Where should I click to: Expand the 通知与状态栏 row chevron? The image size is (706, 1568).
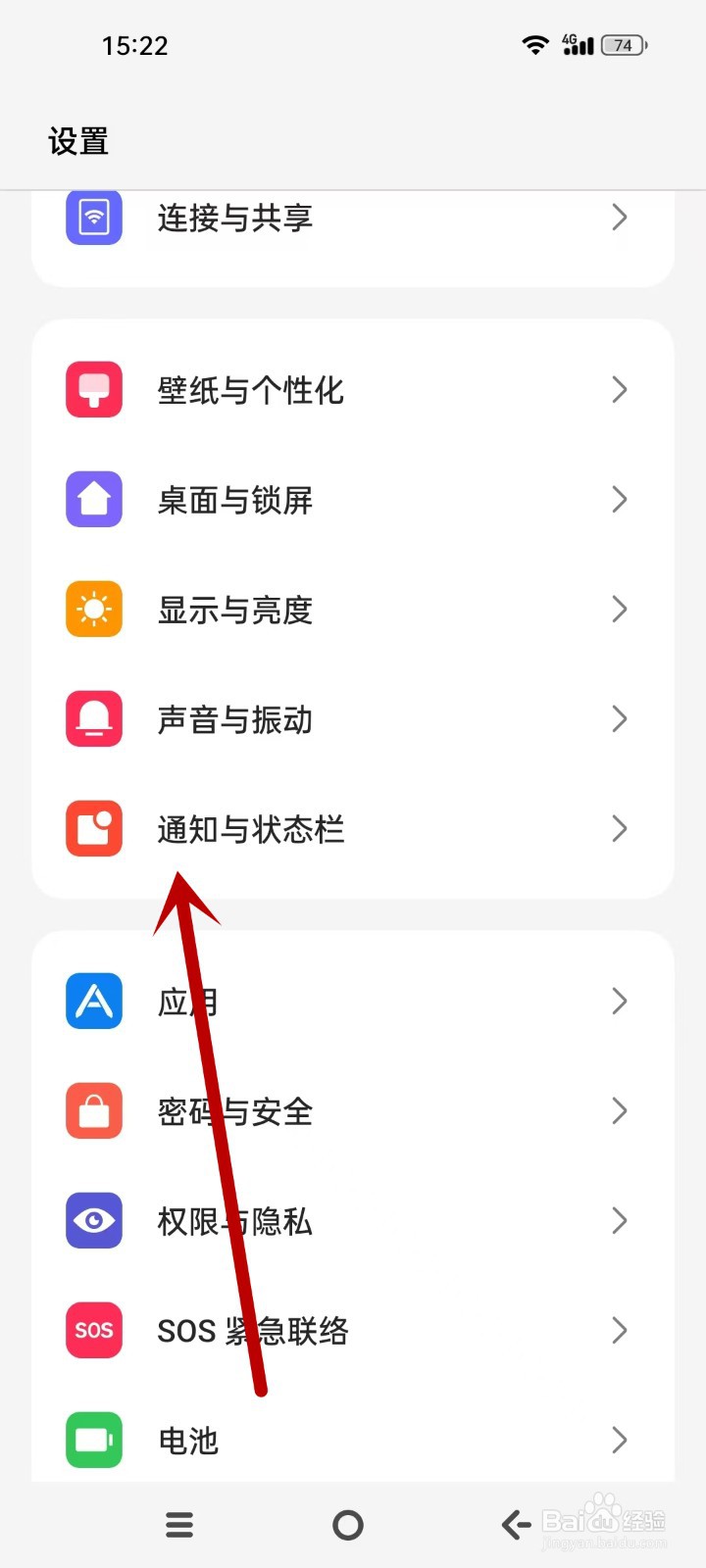pos(619,828)
